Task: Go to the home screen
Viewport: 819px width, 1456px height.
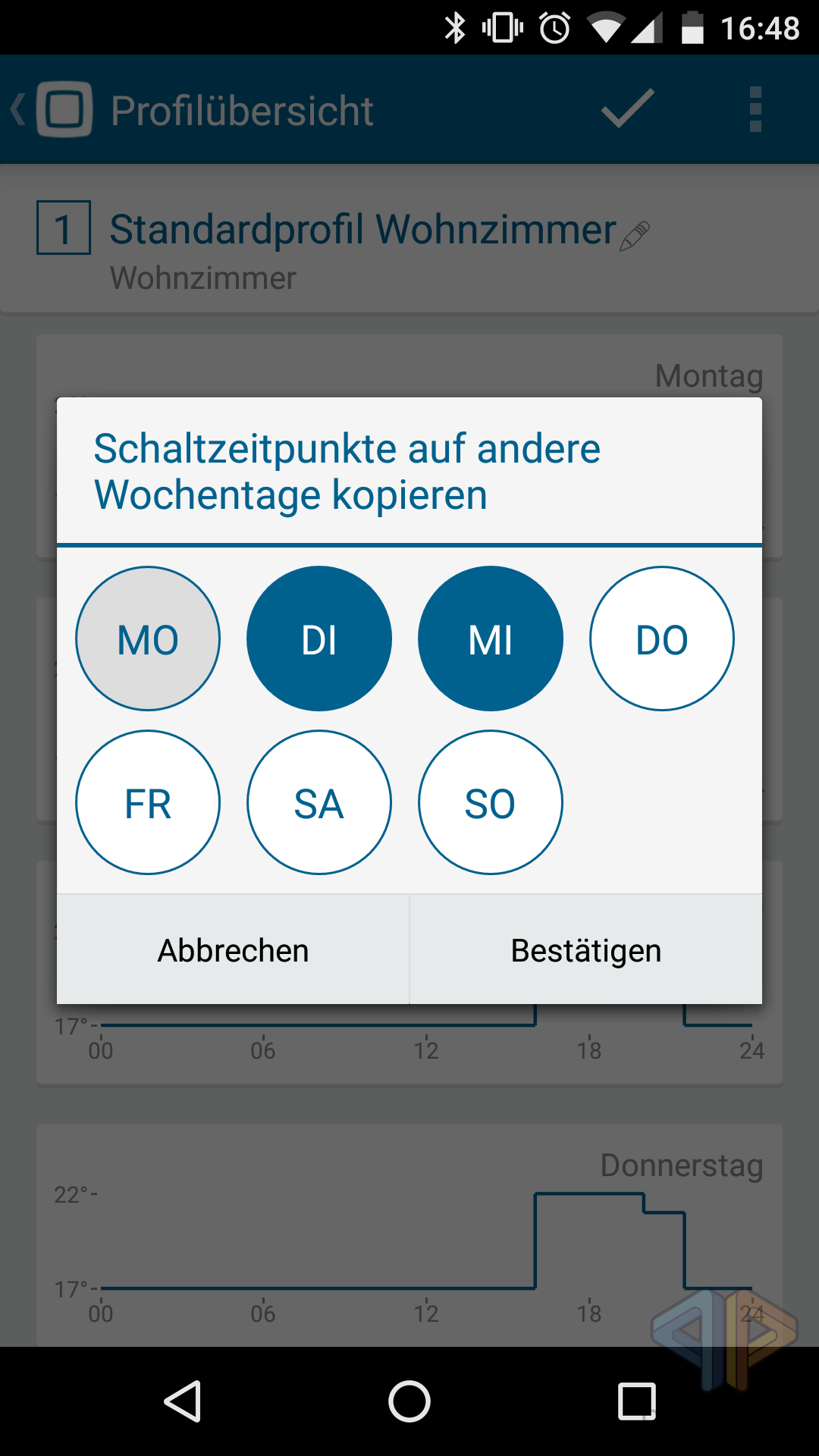Action: 409,1401
